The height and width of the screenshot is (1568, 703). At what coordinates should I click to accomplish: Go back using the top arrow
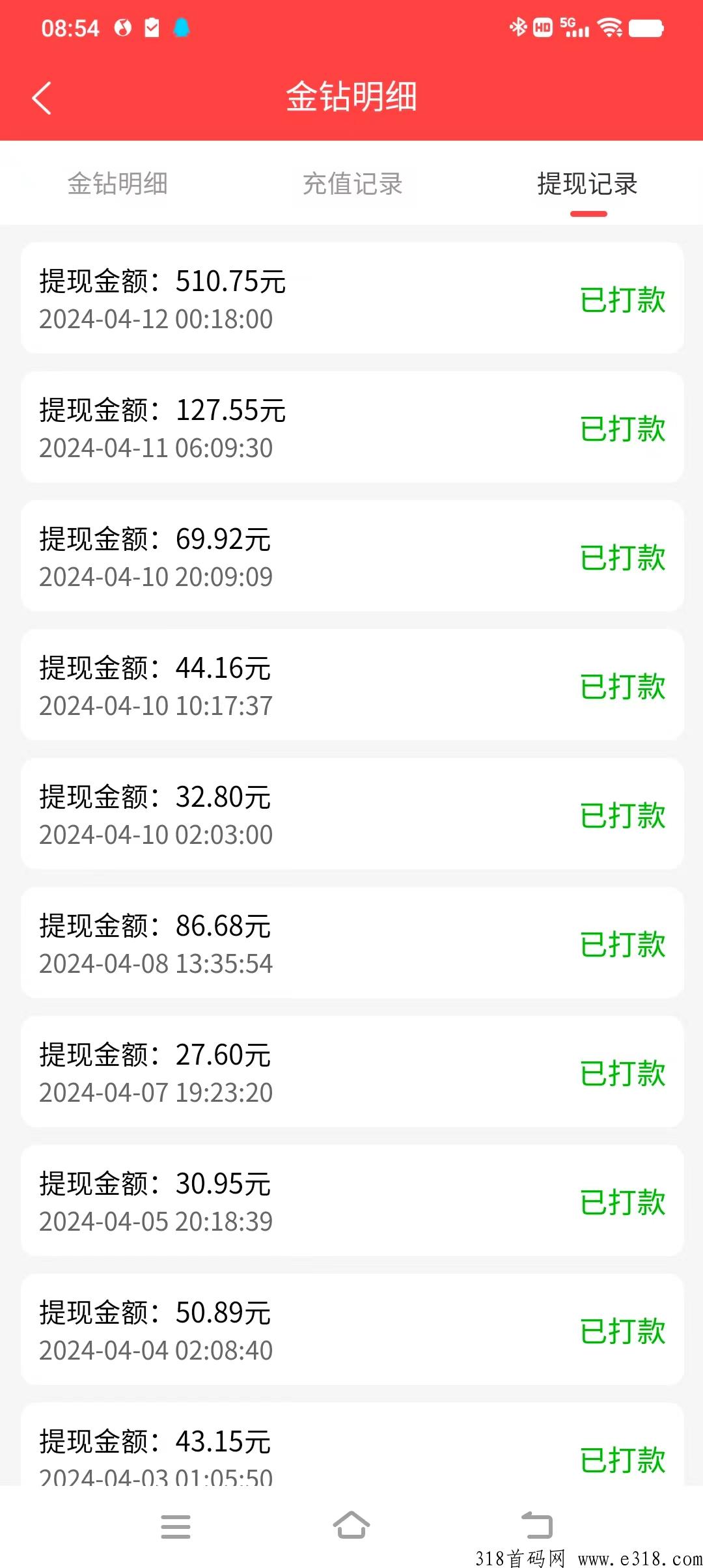[42, 98]
